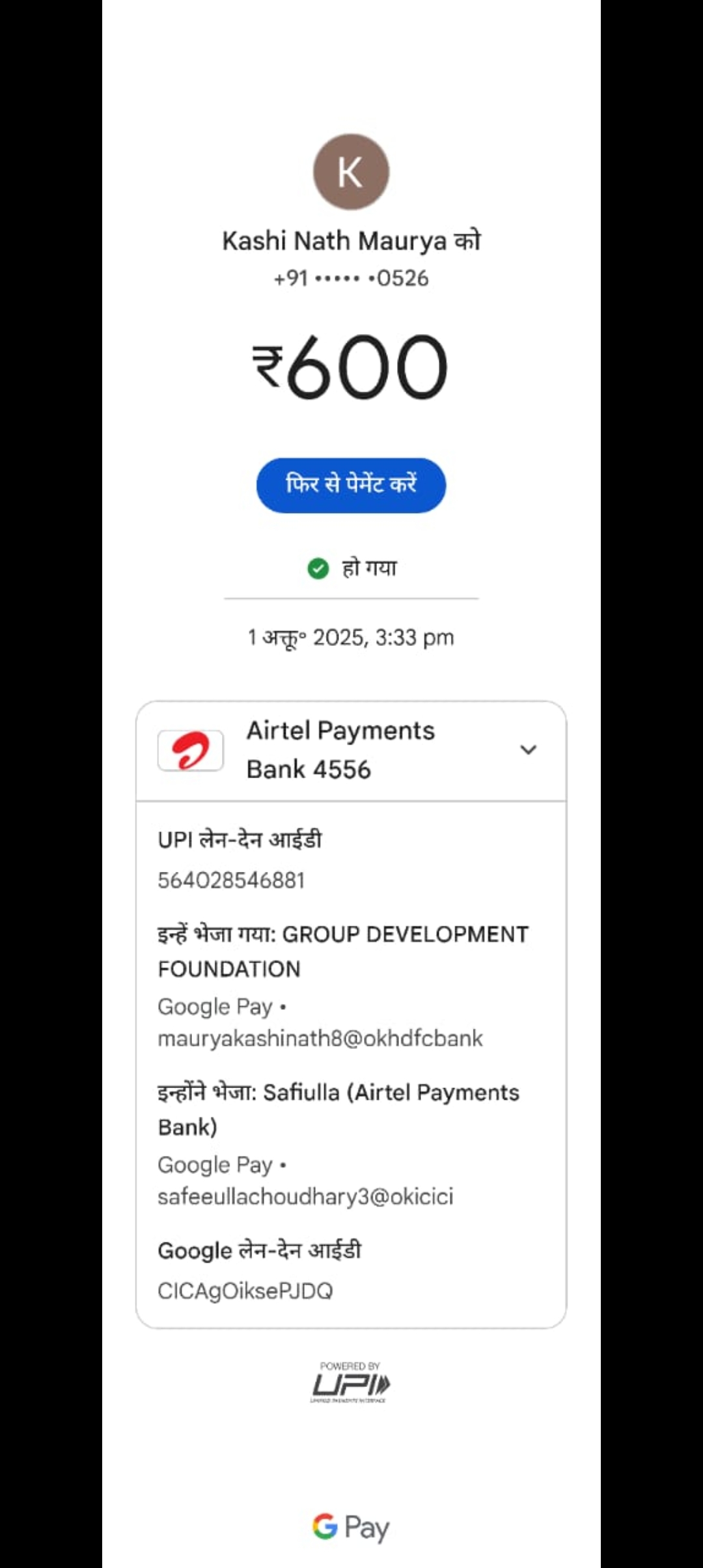Tap the blue pay again button

coord(351,485)
